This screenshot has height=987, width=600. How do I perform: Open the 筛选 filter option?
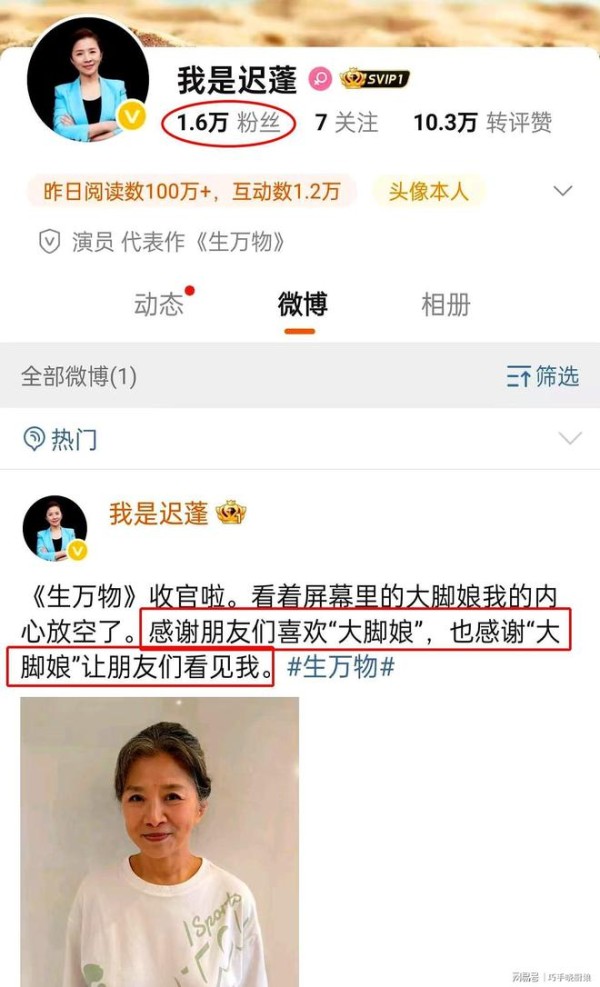[x=543, y=376]
